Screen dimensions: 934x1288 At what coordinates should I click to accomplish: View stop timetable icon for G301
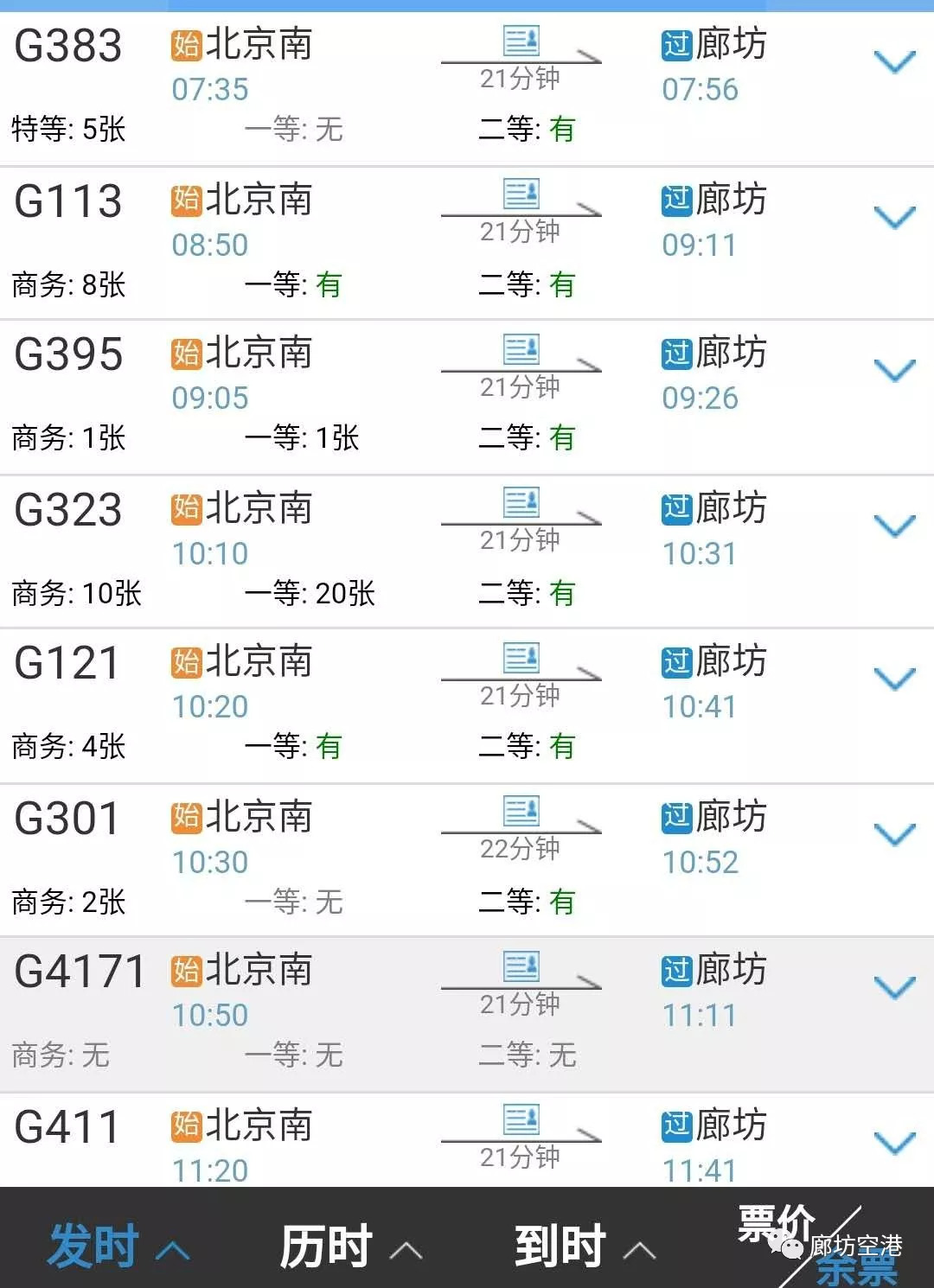tap(521, 811)
